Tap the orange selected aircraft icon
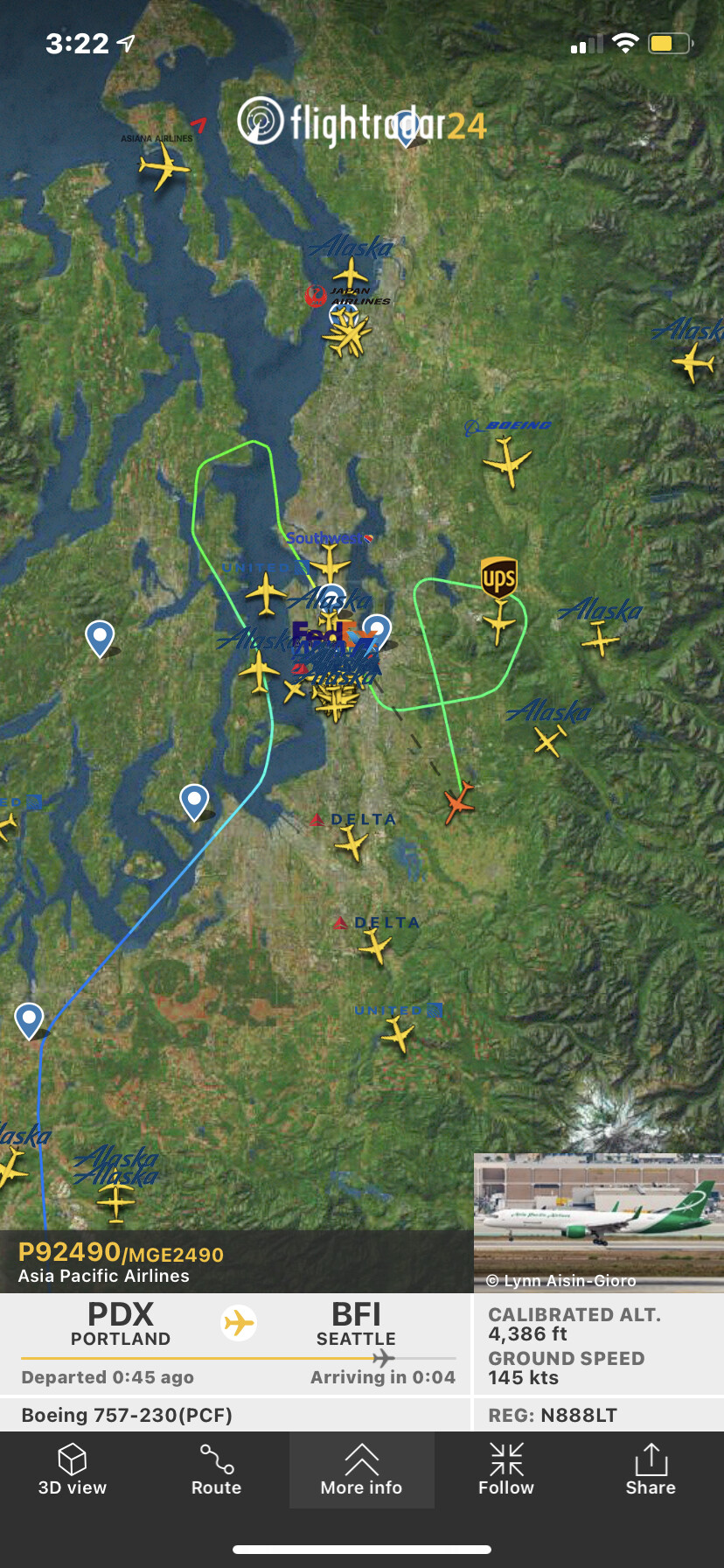724x1568 pixels. (458, 801)
